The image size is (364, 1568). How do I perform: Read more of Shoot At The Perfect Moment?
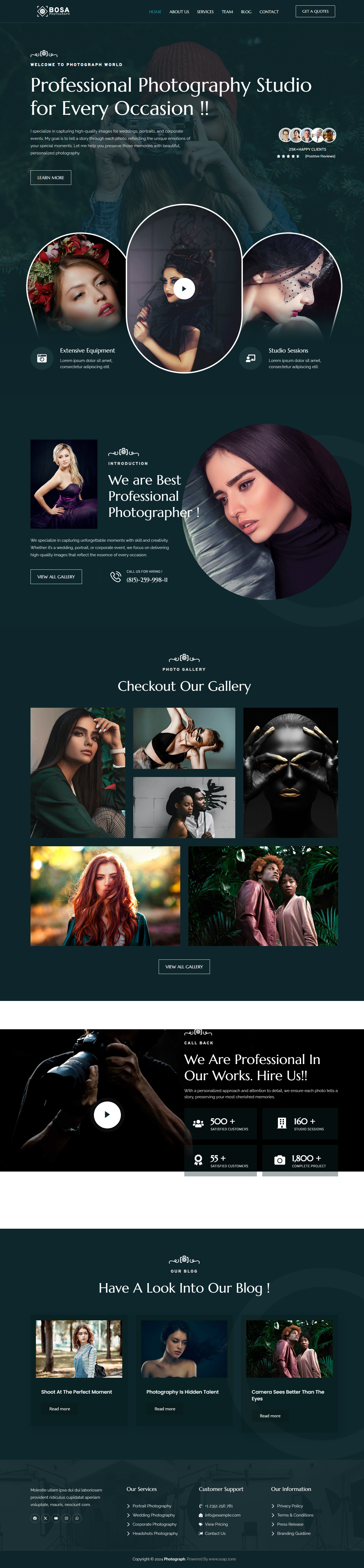[60, 1408]
